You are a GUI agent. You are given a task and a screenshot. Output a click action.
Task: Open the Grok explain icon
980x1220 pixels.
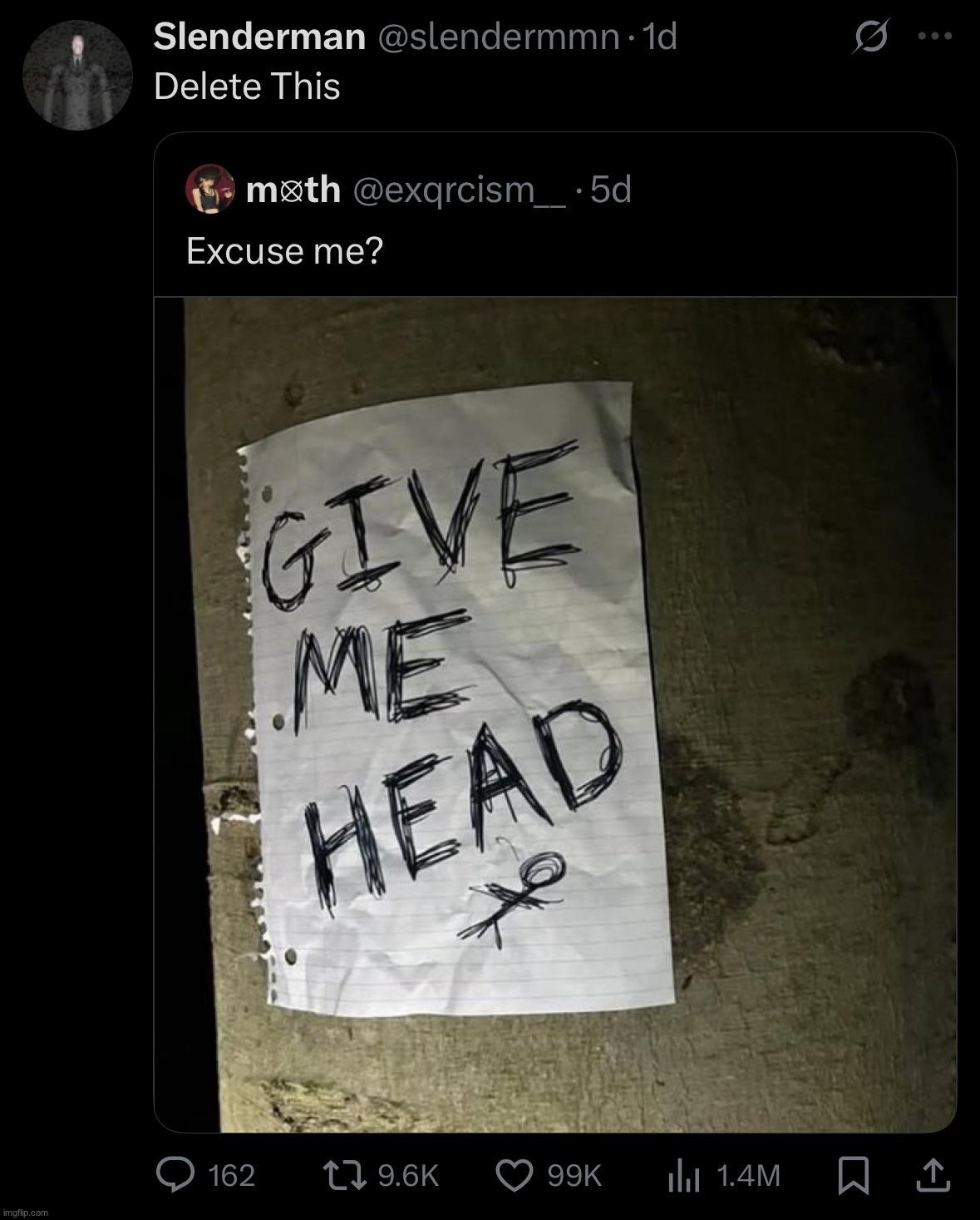tap(870, 38)
